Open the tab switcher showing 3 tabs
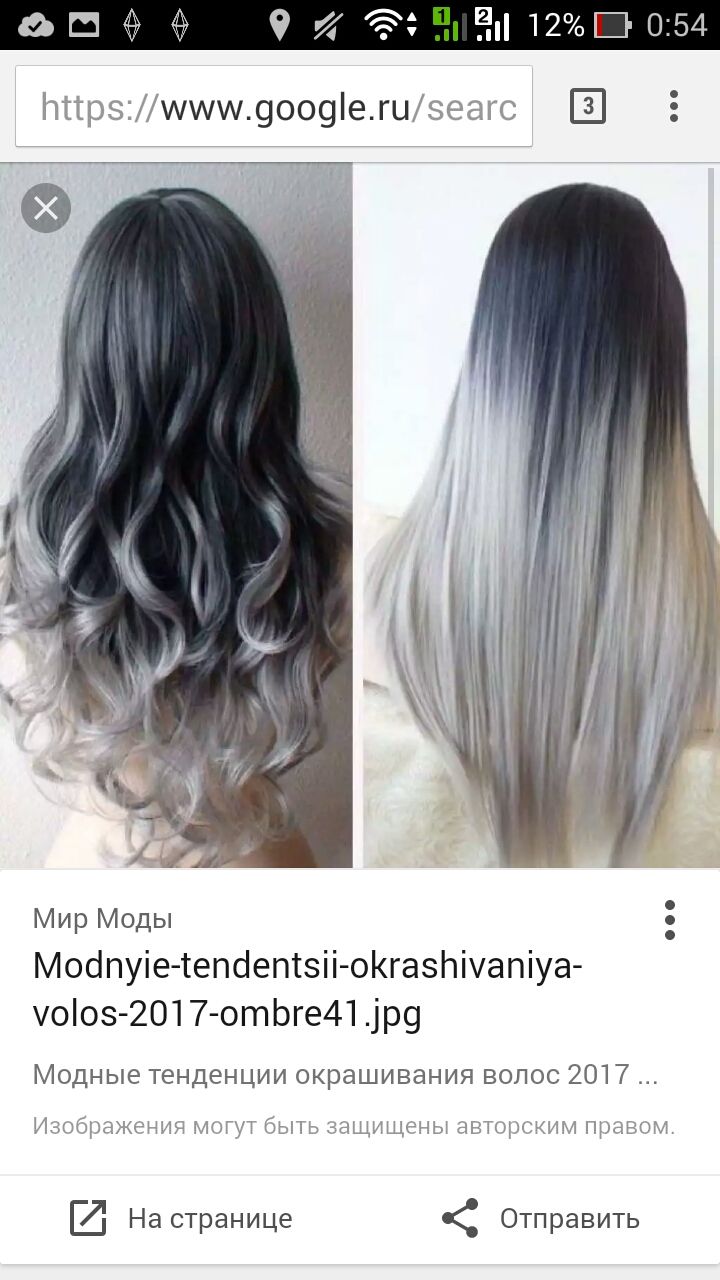 587,106
